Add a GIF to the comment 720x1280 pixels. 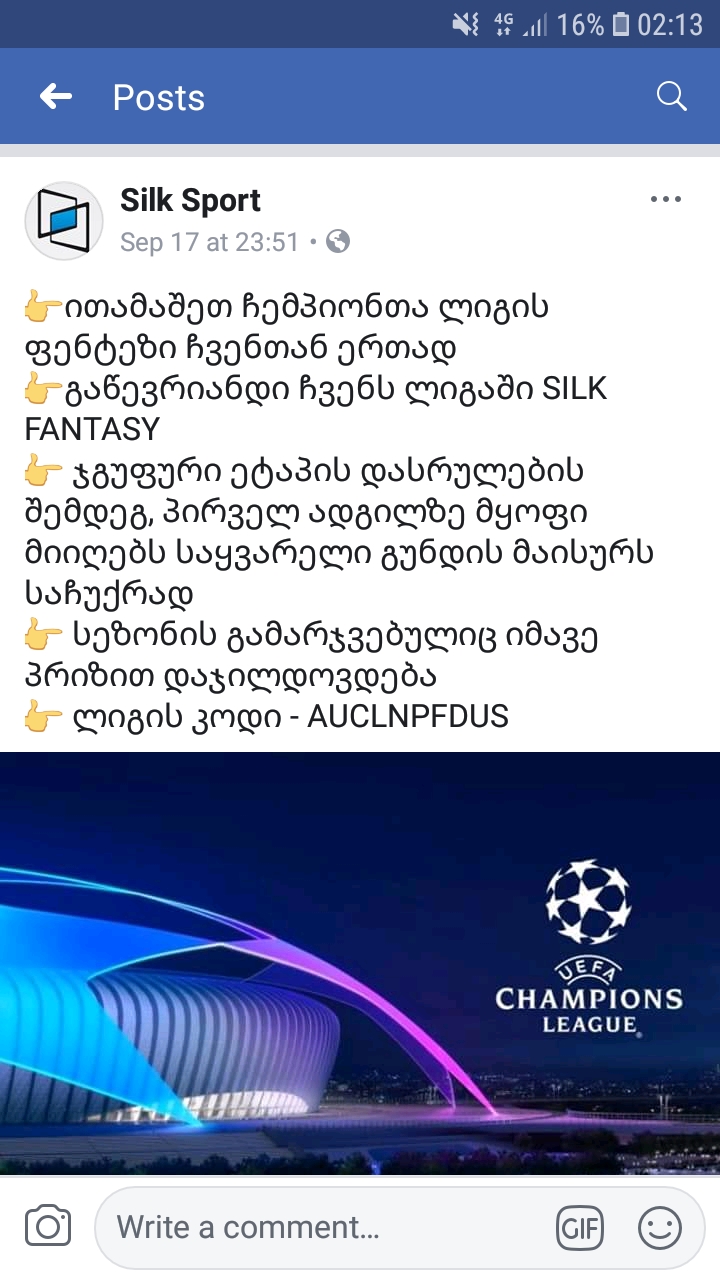581,1228
